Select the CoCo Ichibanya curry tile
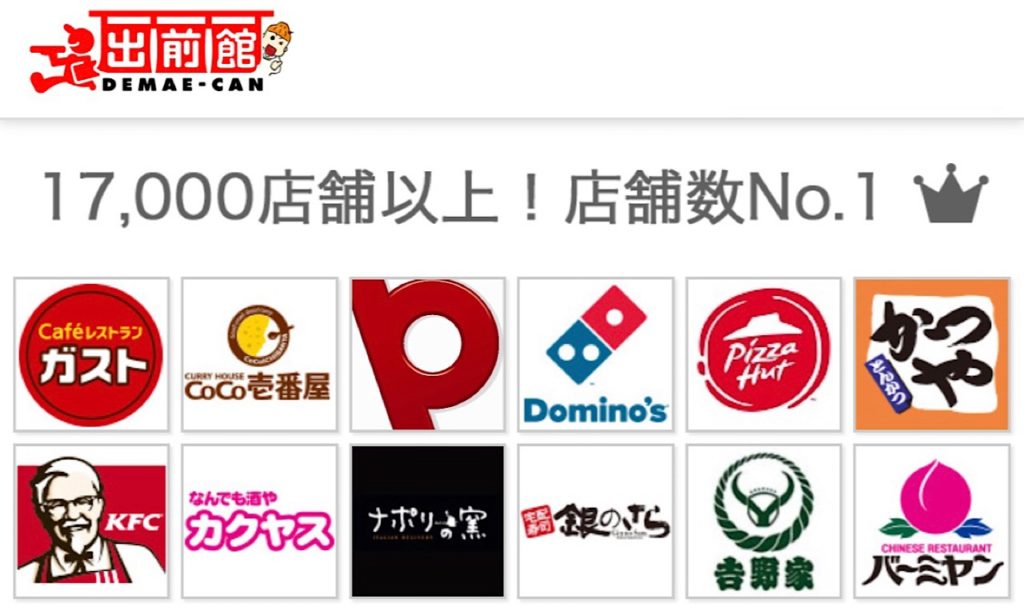Image resolution: width=1024 pixels, height=611 pixels. pyautogui.click(x=259, y=355)
